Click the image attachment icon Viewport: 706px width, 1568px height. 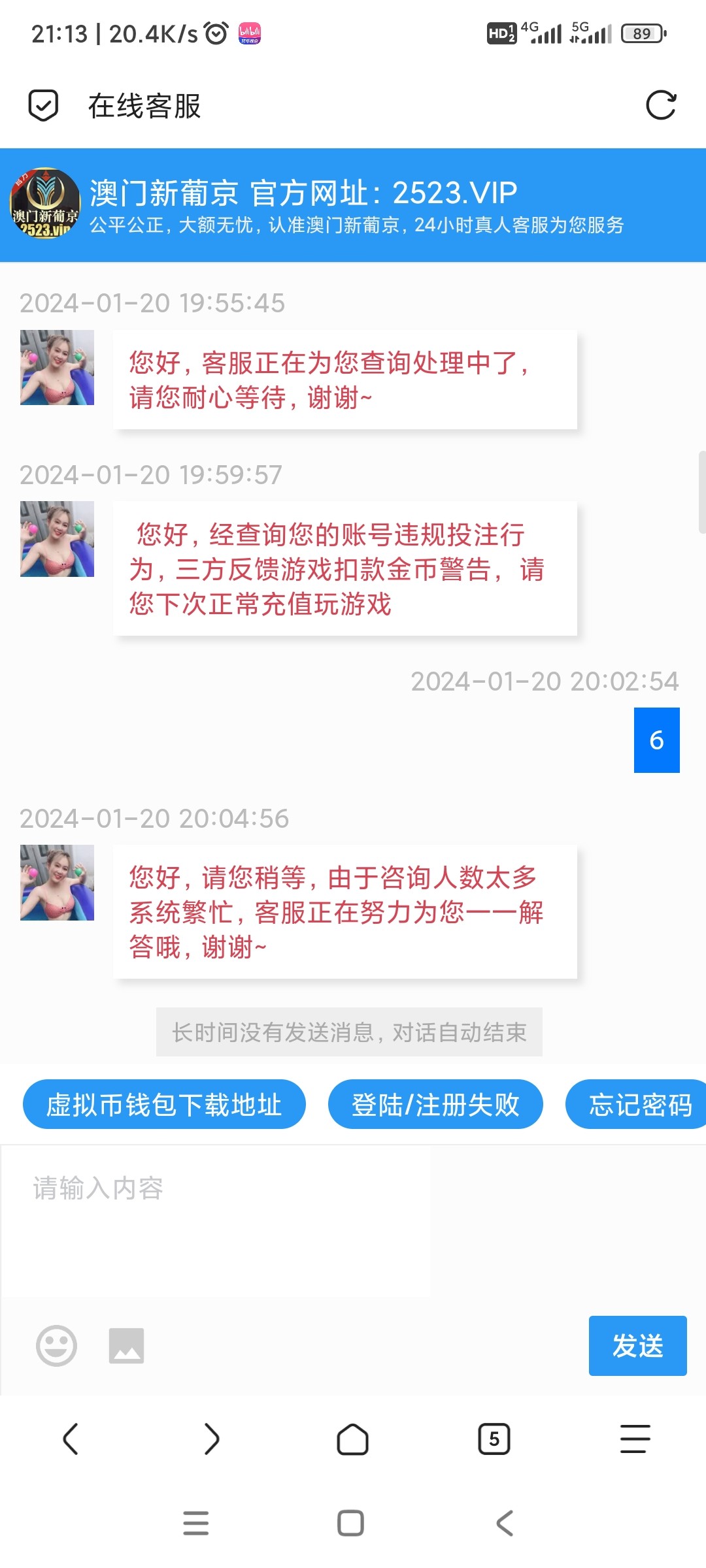click(126, 1346)
